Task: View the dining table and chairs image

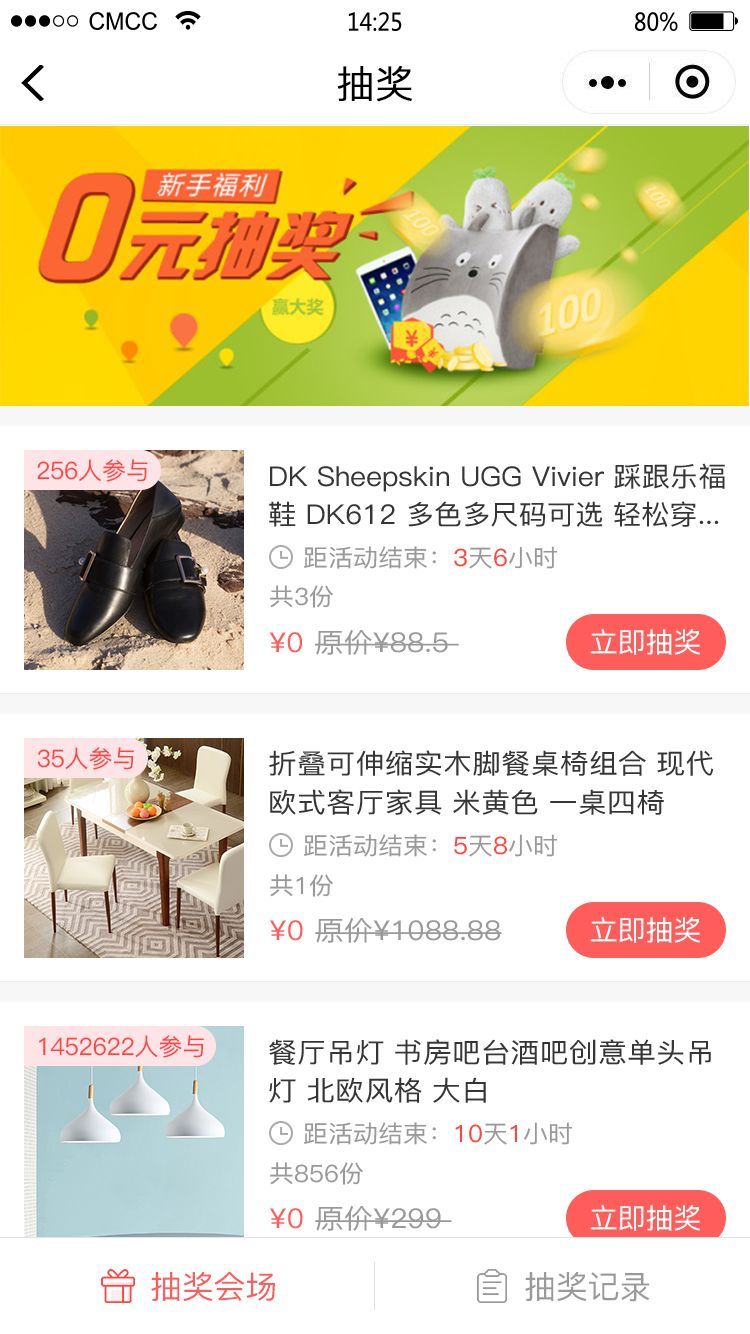Action: tap(134, 848)
